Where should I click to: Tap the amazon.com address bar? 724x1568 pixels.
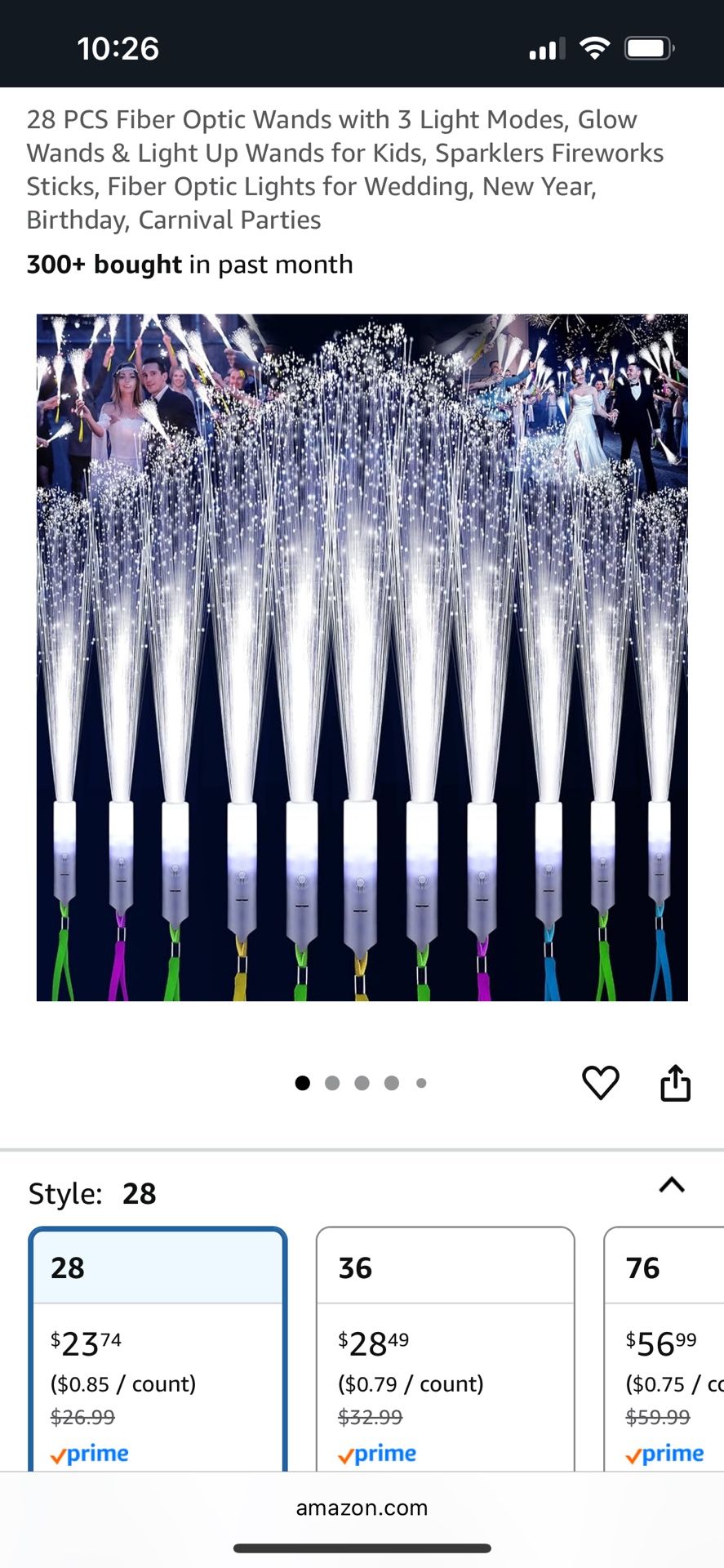(x=362, y=1508)
